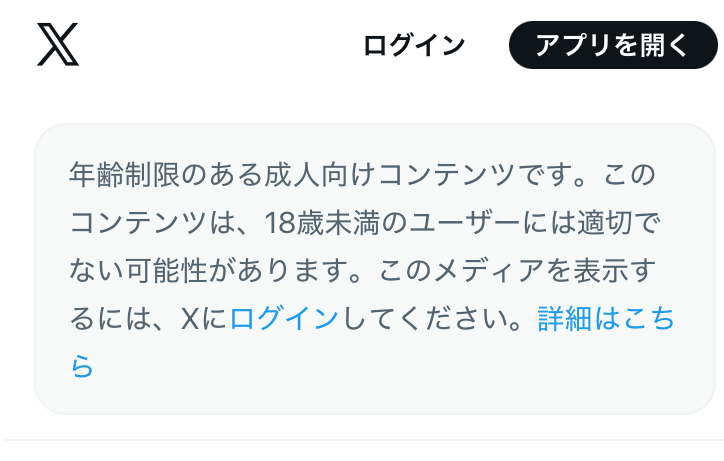Tap the X logo in the header

(x=57, y=45)
